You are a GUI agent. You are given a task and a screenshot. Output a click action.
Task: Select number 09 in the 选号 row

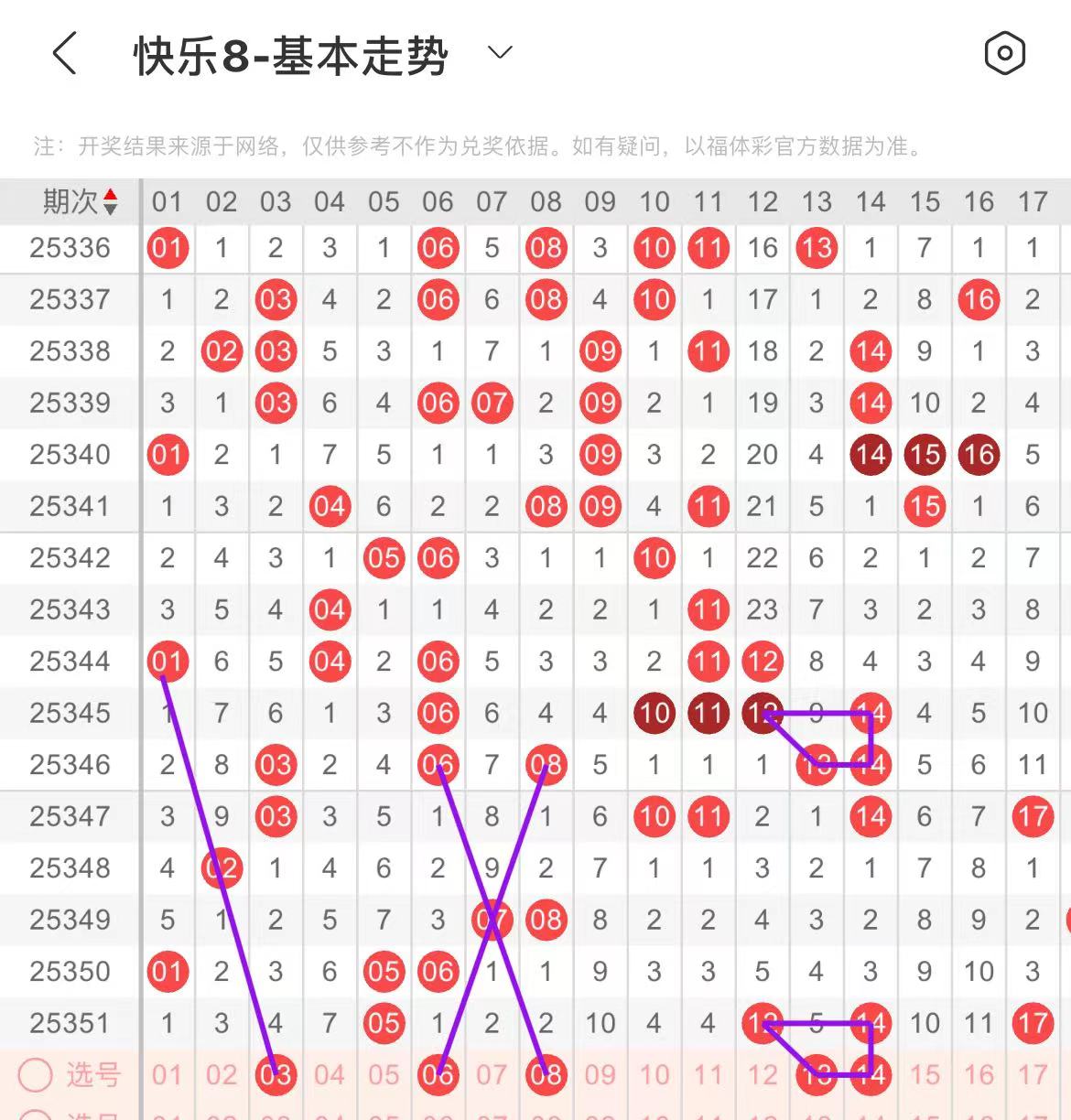600,1075
